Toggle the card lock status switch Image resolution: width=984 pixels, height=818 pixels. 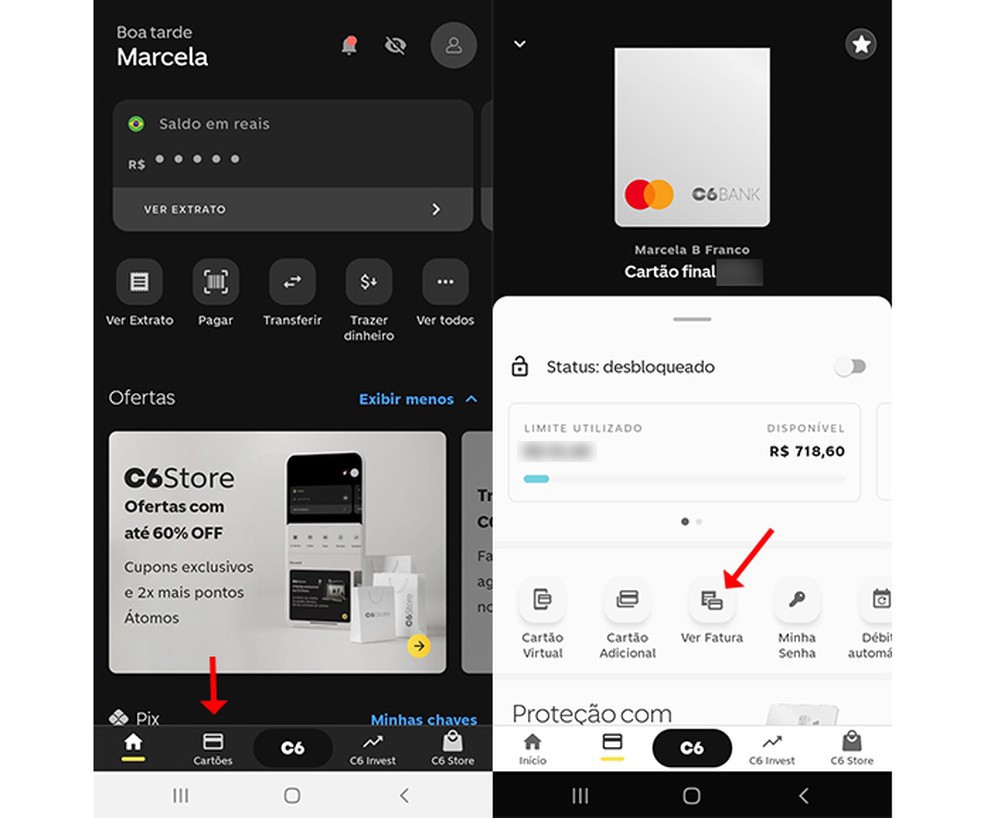click(850, 367)
